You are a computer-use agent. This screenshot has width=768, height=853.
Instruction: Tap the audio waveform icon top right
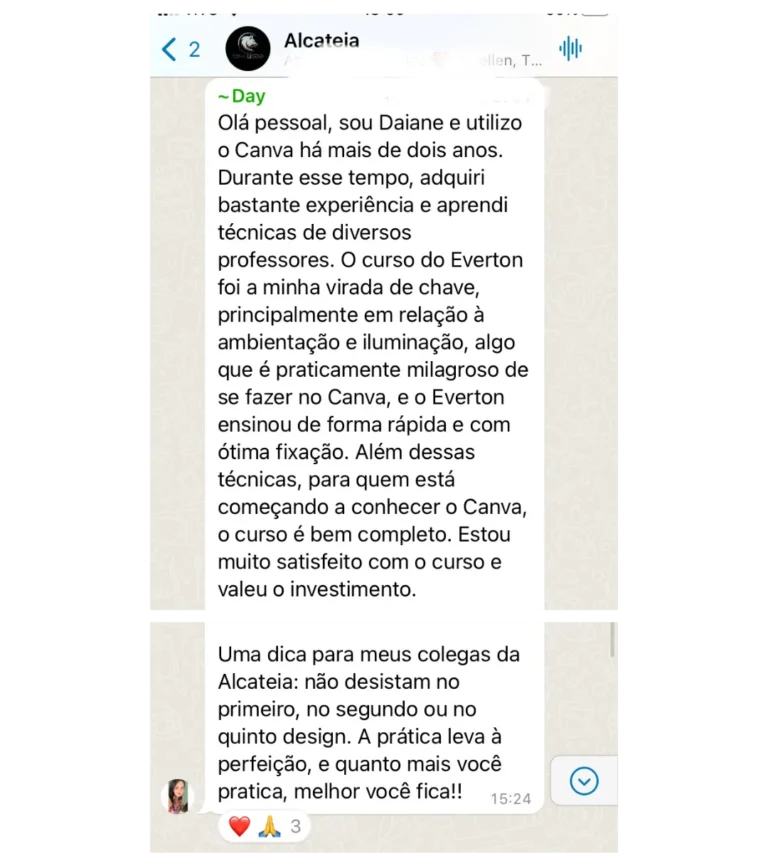pos(571,47)
